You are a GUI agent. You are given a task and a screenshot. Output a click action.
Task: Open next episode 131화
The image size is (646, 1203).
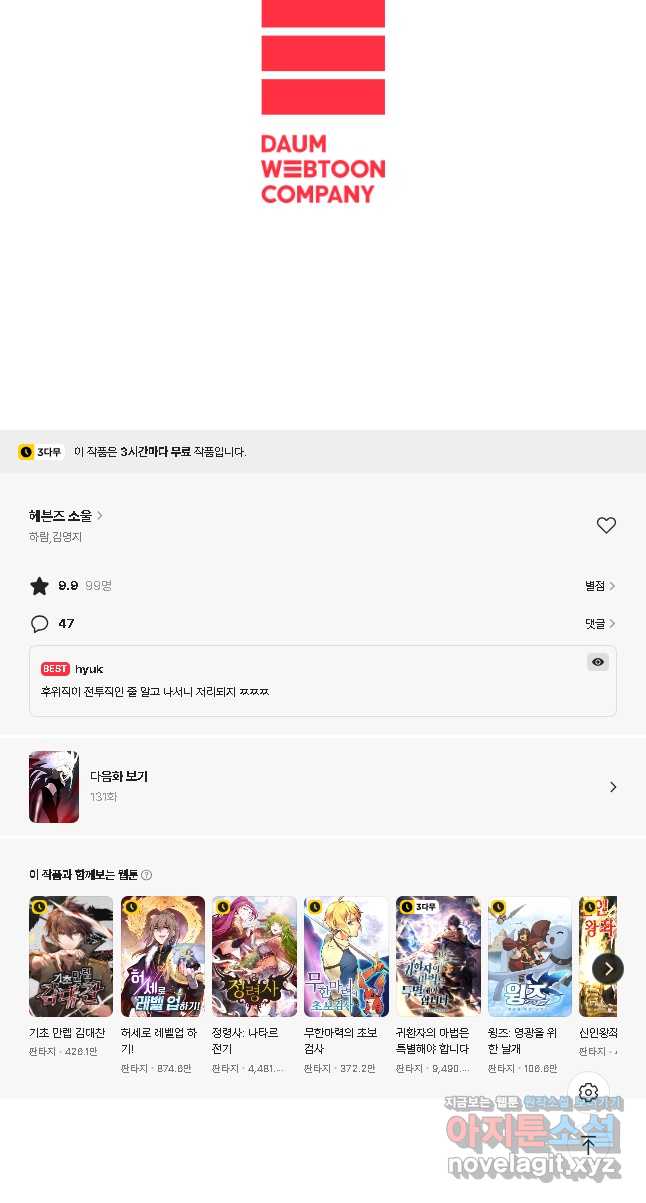[323, 787]
